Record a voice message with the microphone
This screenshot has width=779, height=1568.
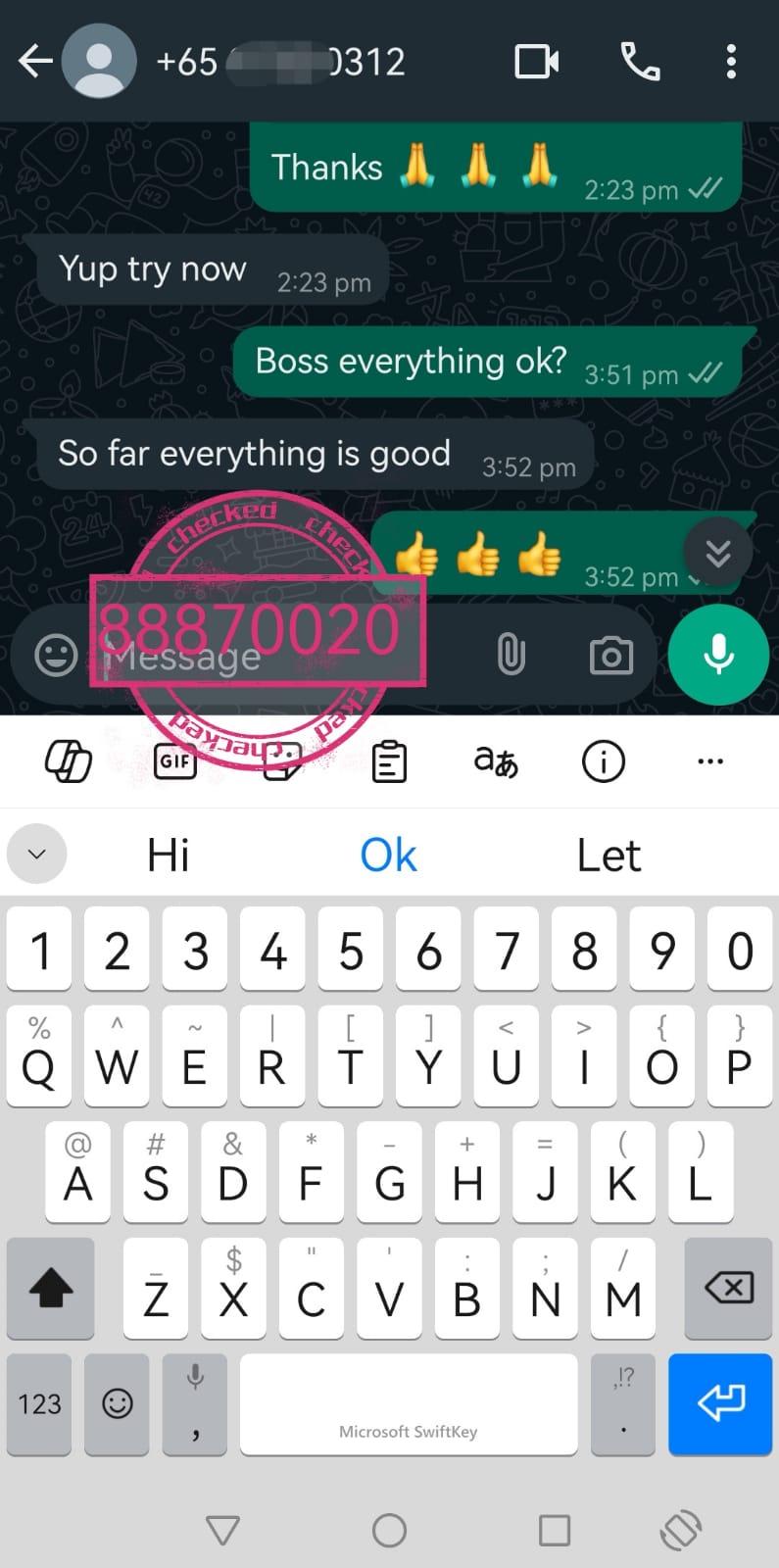tap(718, 655)
